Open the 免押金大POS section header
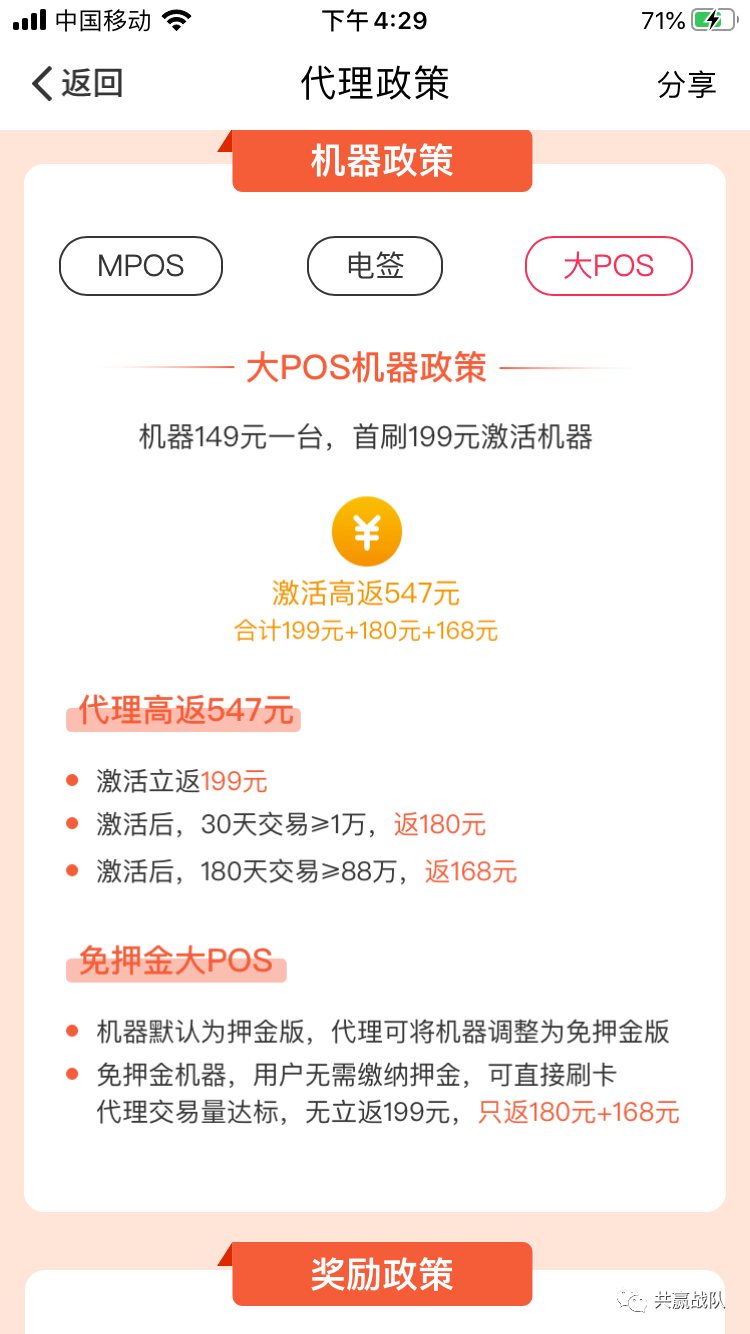750x1334 pixels. point(176,961)
